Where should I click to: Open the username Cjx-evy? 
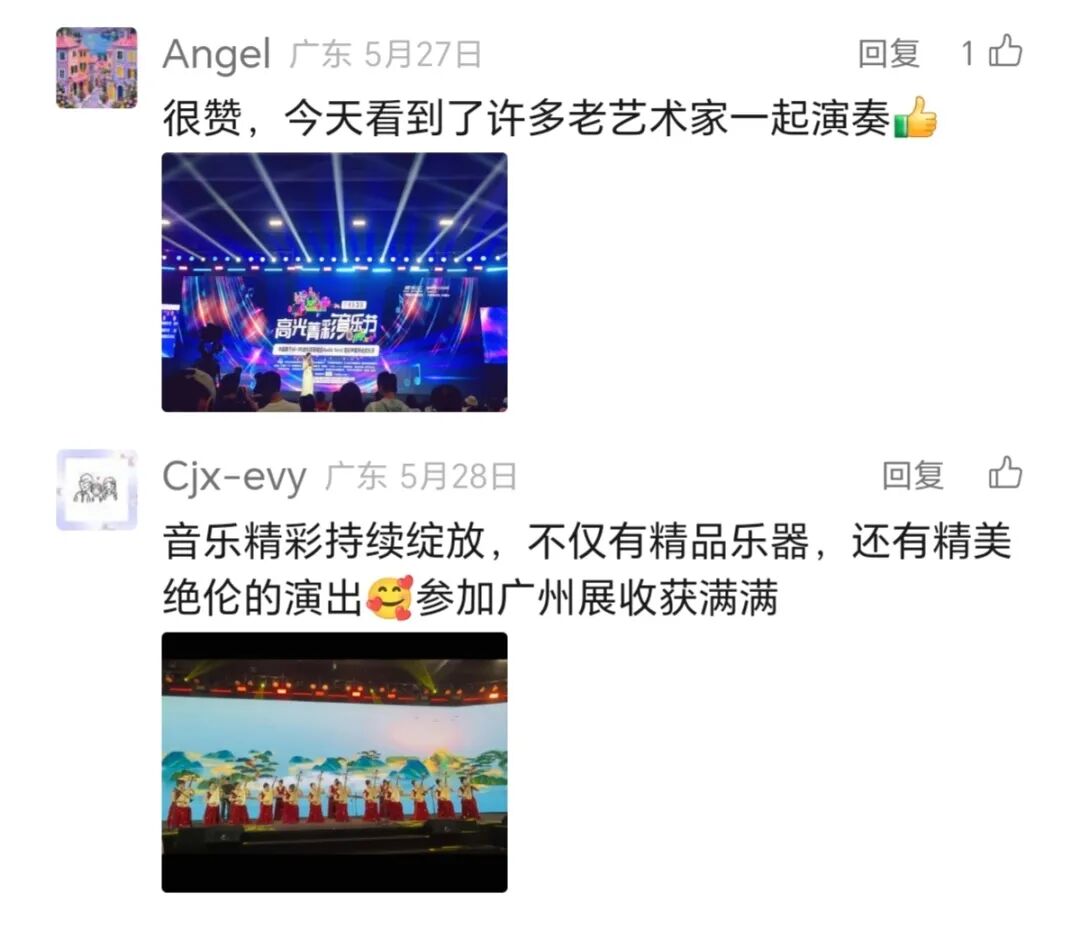tap(234, 477)
